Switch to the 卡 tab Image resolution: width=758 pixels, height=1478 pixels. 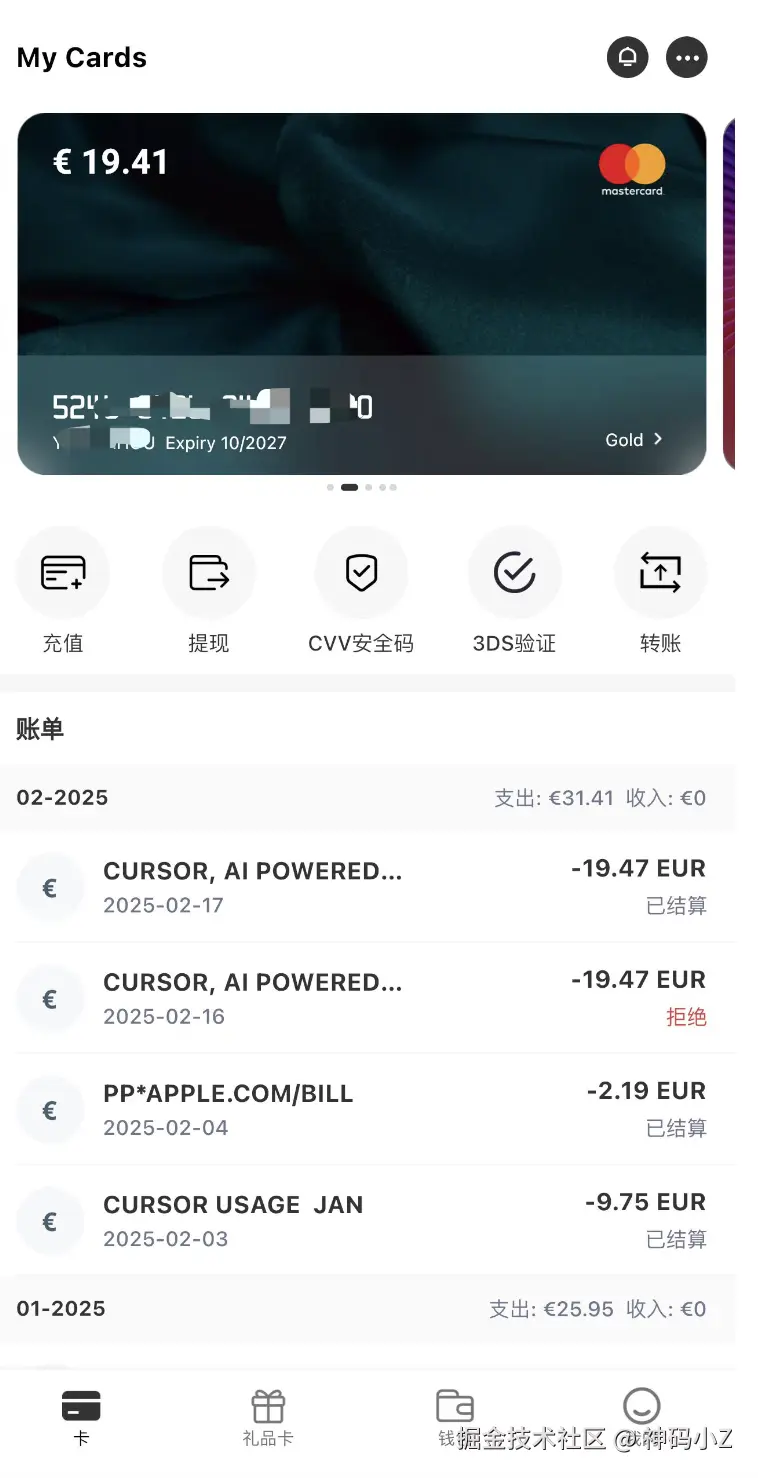(x=81, y=1417)
